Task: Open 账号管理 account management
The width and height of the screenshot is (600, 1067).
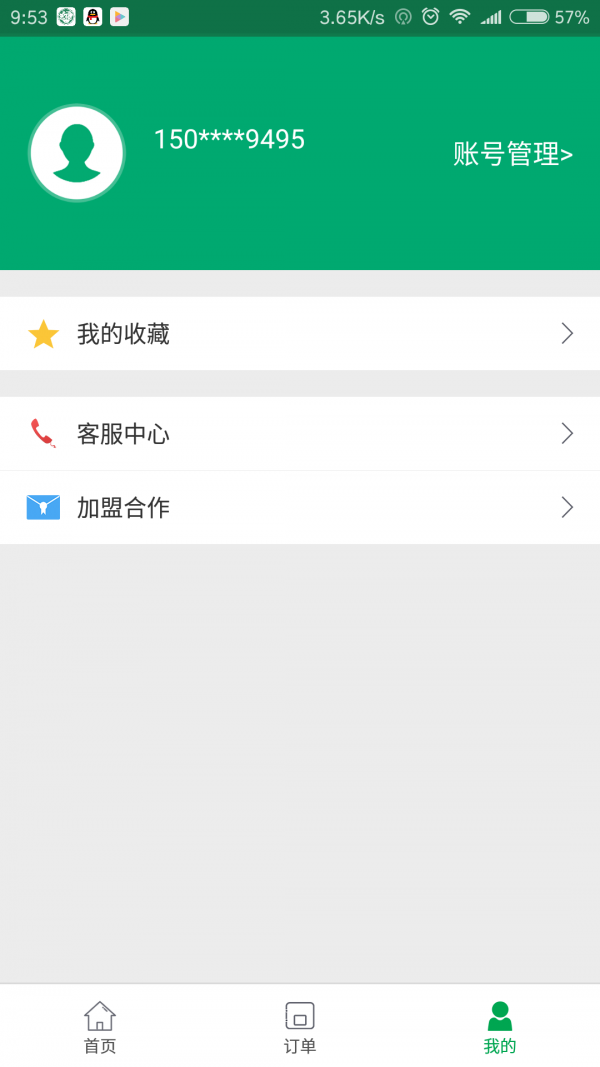Action: pos(512,154)
